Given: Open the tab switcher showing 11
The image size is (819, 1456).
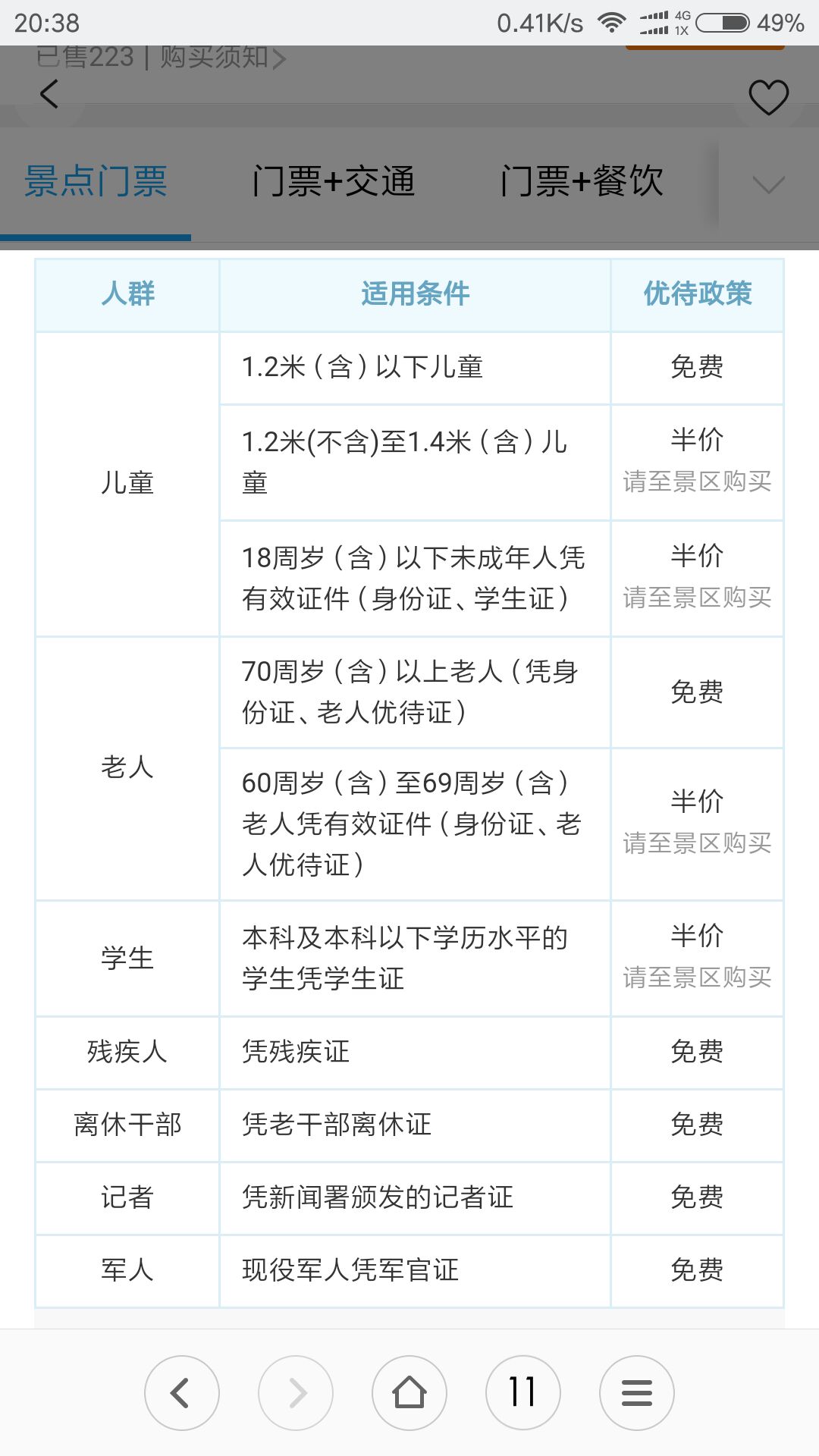Looking at the screenshot, I should click(x=523, y=1393).
